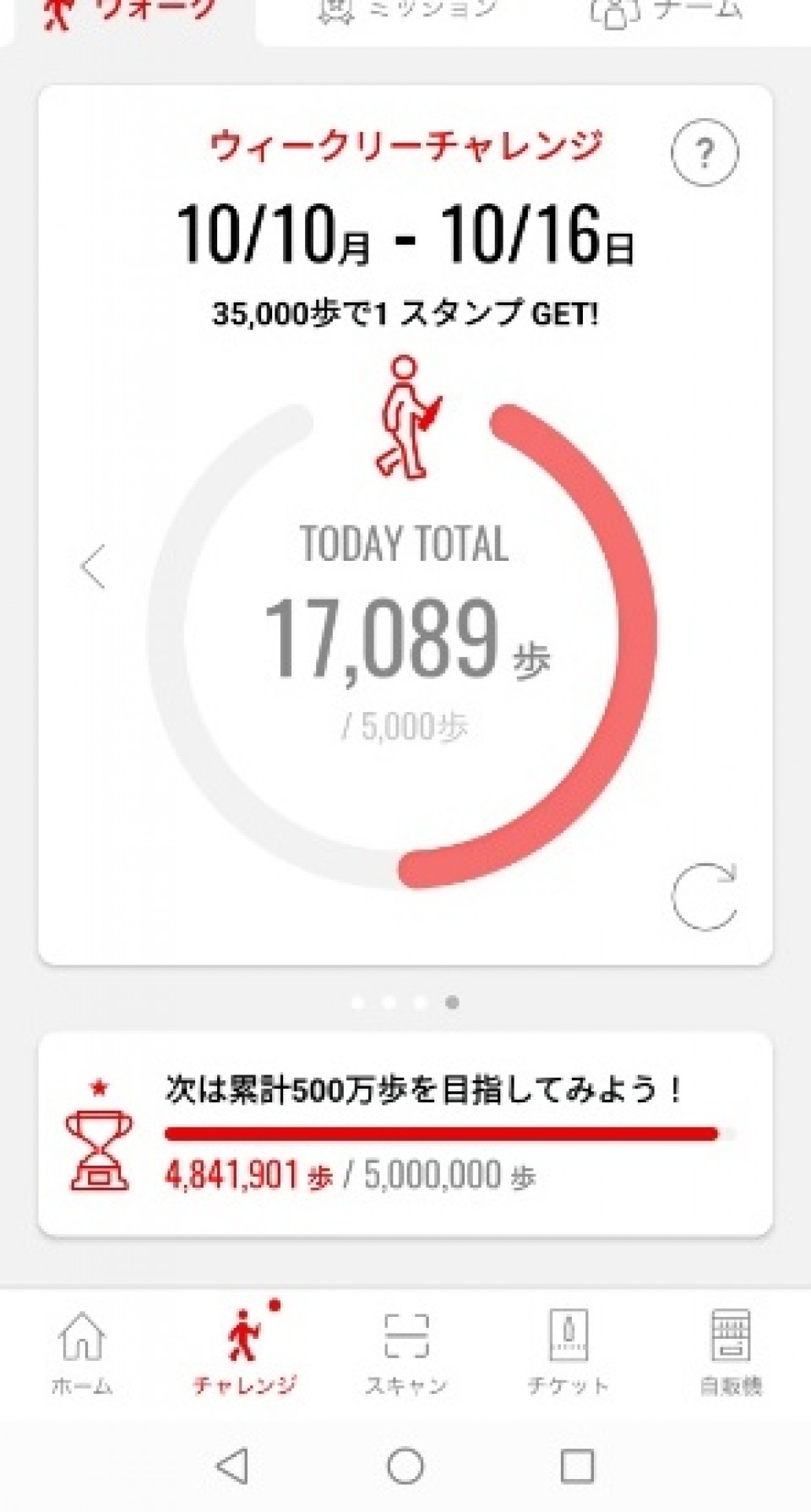Open the 累計500万歩 goal card
Image resolution: width=811 pixels, height=1512 pixels.
point(405,1134)
